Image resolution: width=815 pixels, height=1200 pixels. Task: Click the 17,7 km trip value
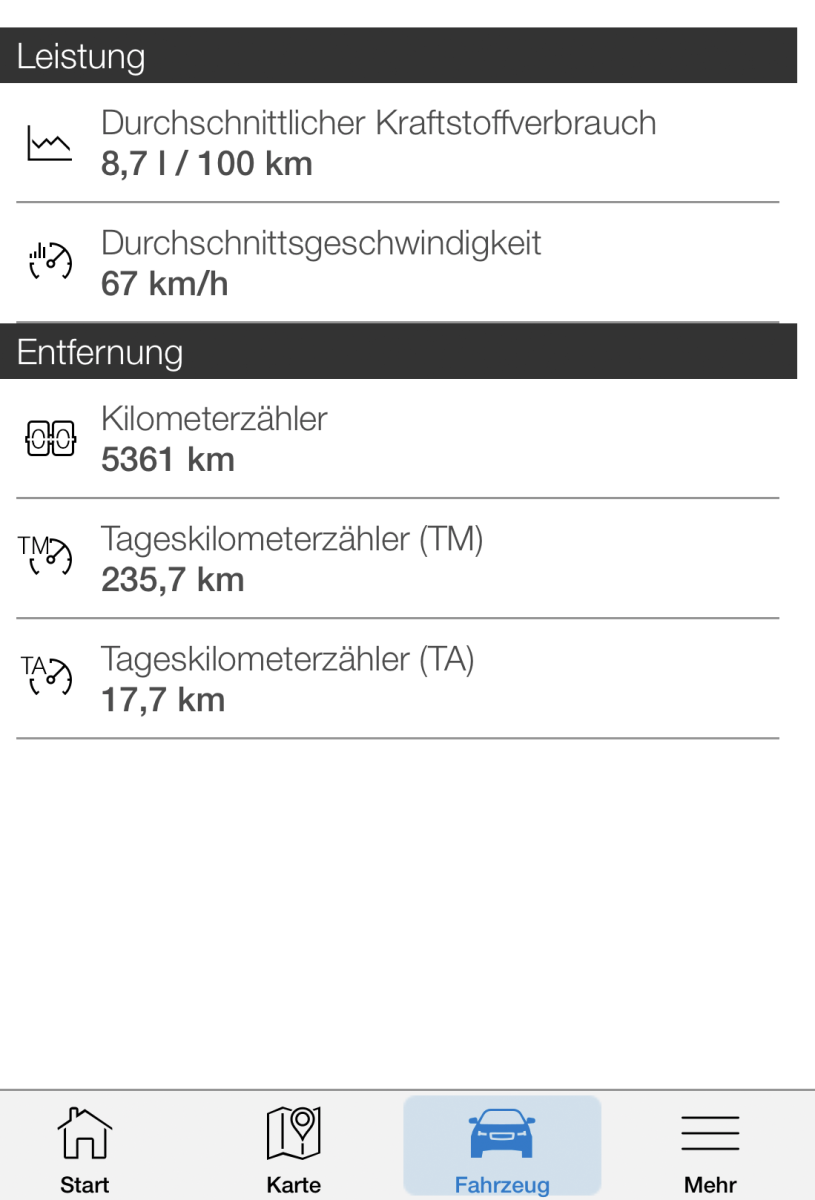coord(162,698)
